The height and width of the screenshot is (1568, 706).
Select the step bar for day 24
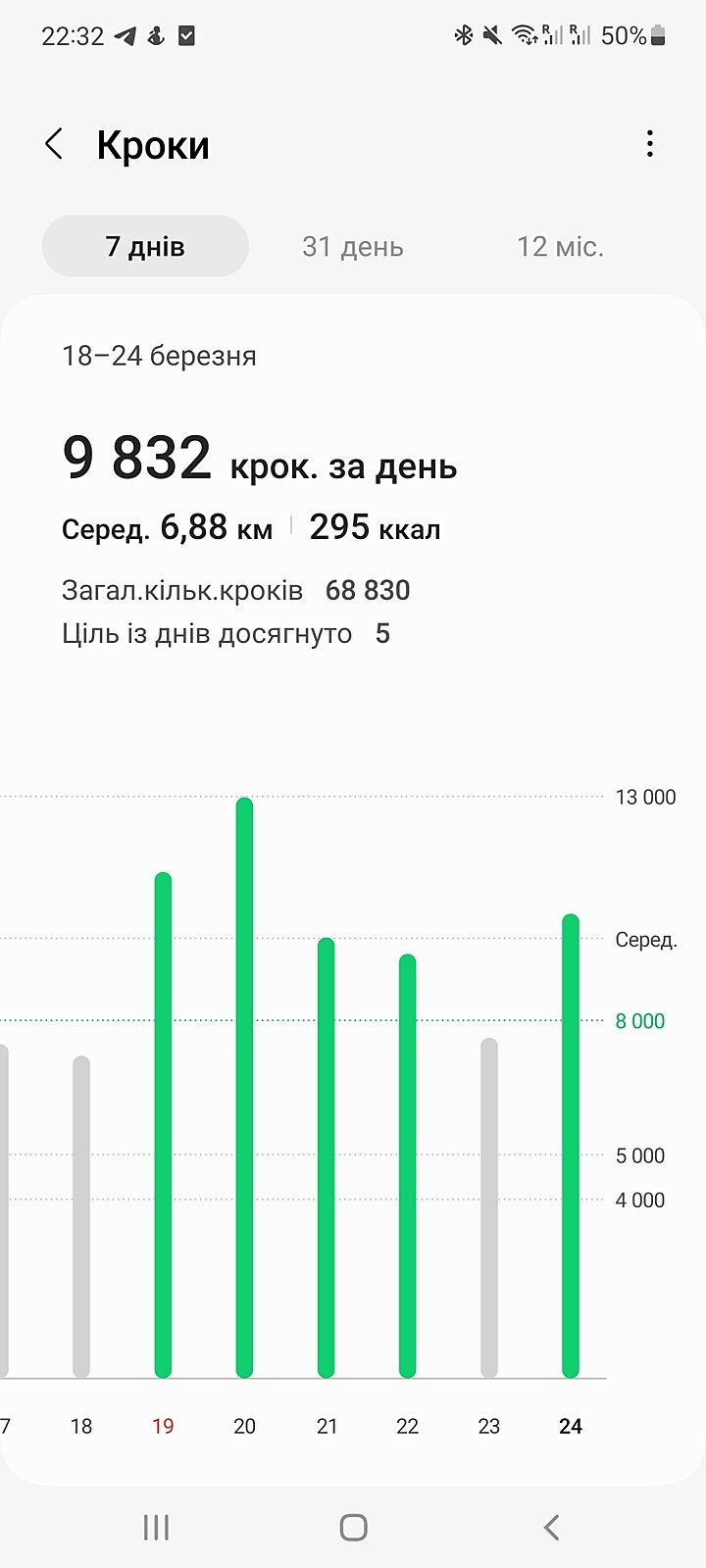(571, 1147)
